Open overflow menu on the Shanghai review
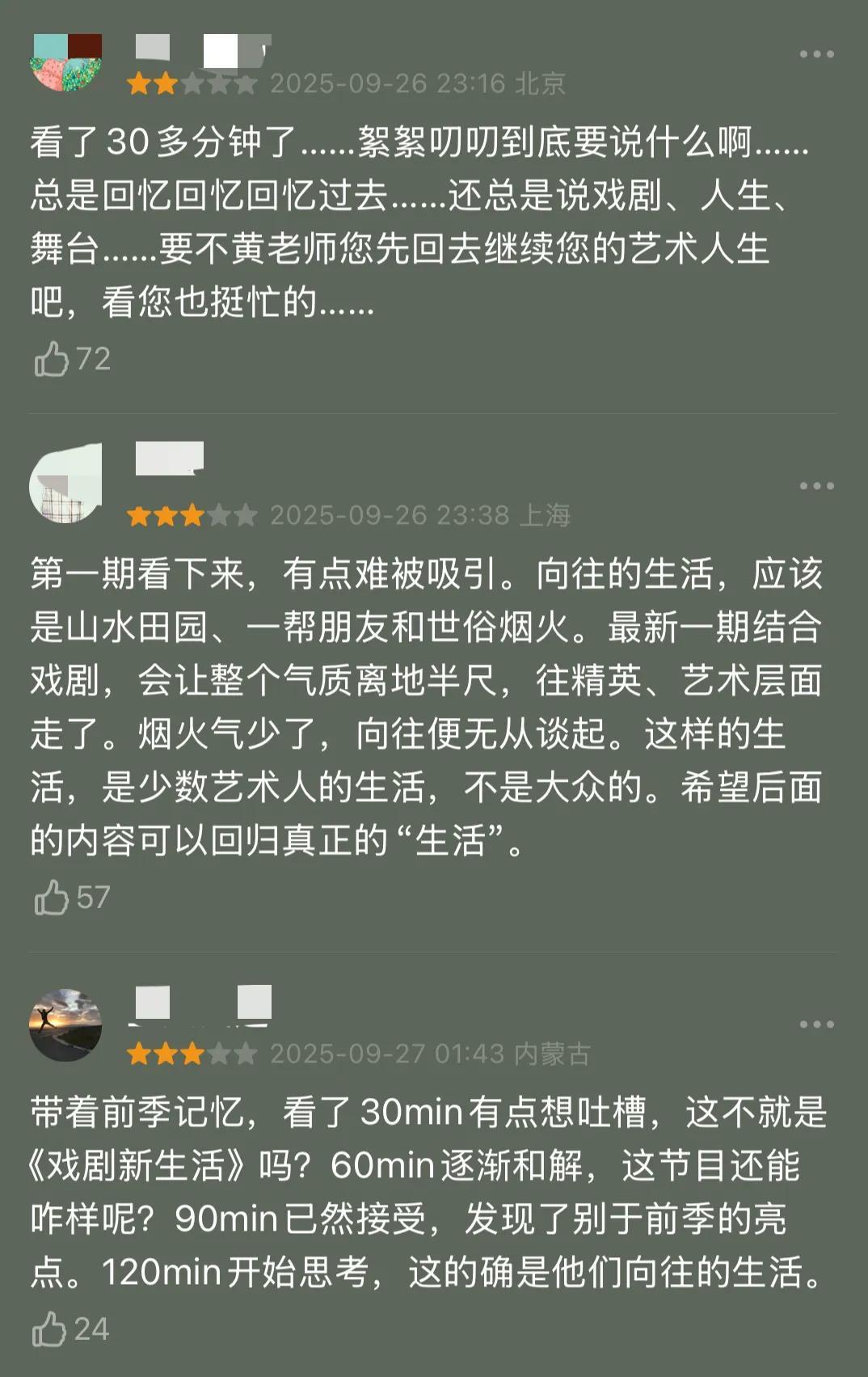Screen dimensions: 868x1377 [816, 486]
